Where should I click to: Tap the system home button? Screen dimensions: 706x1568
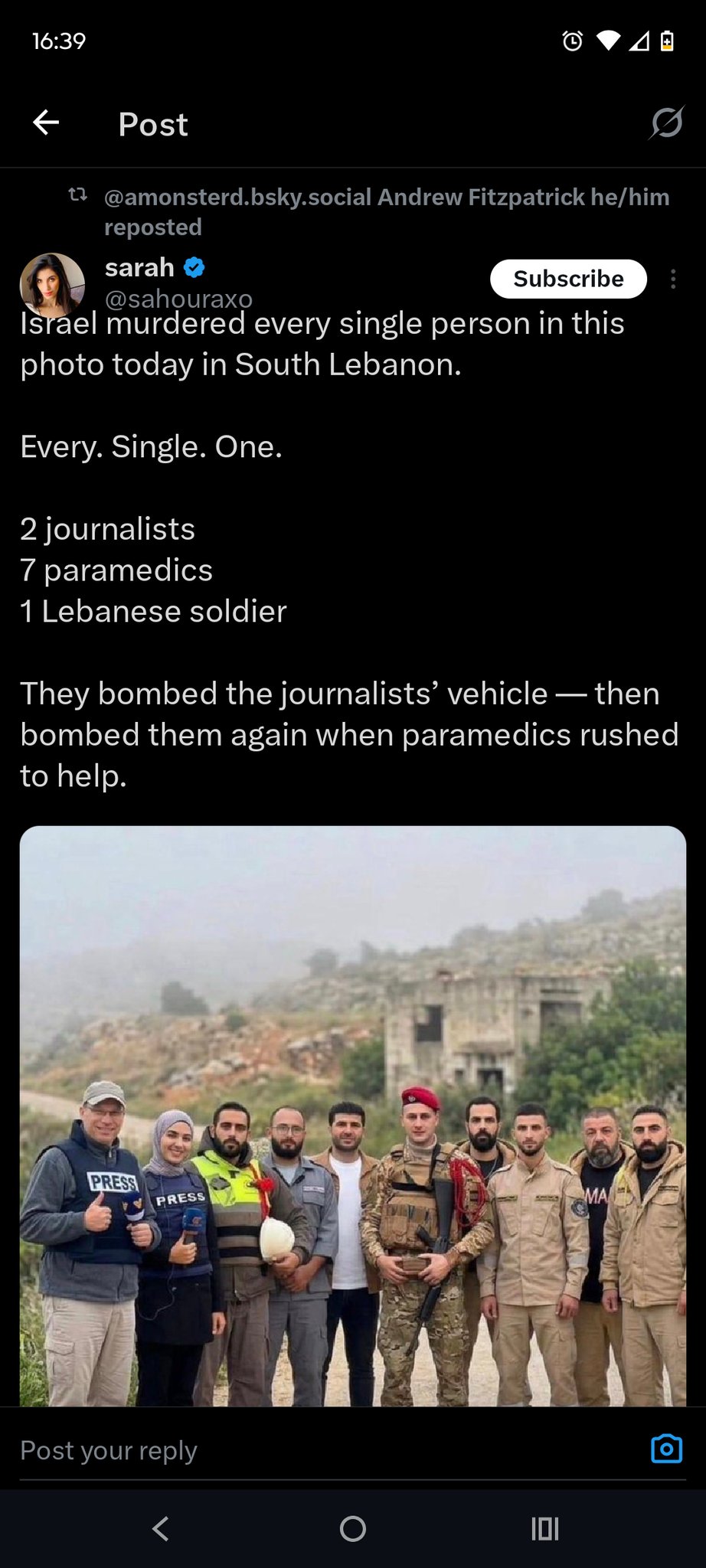(x=353, y=1529)
